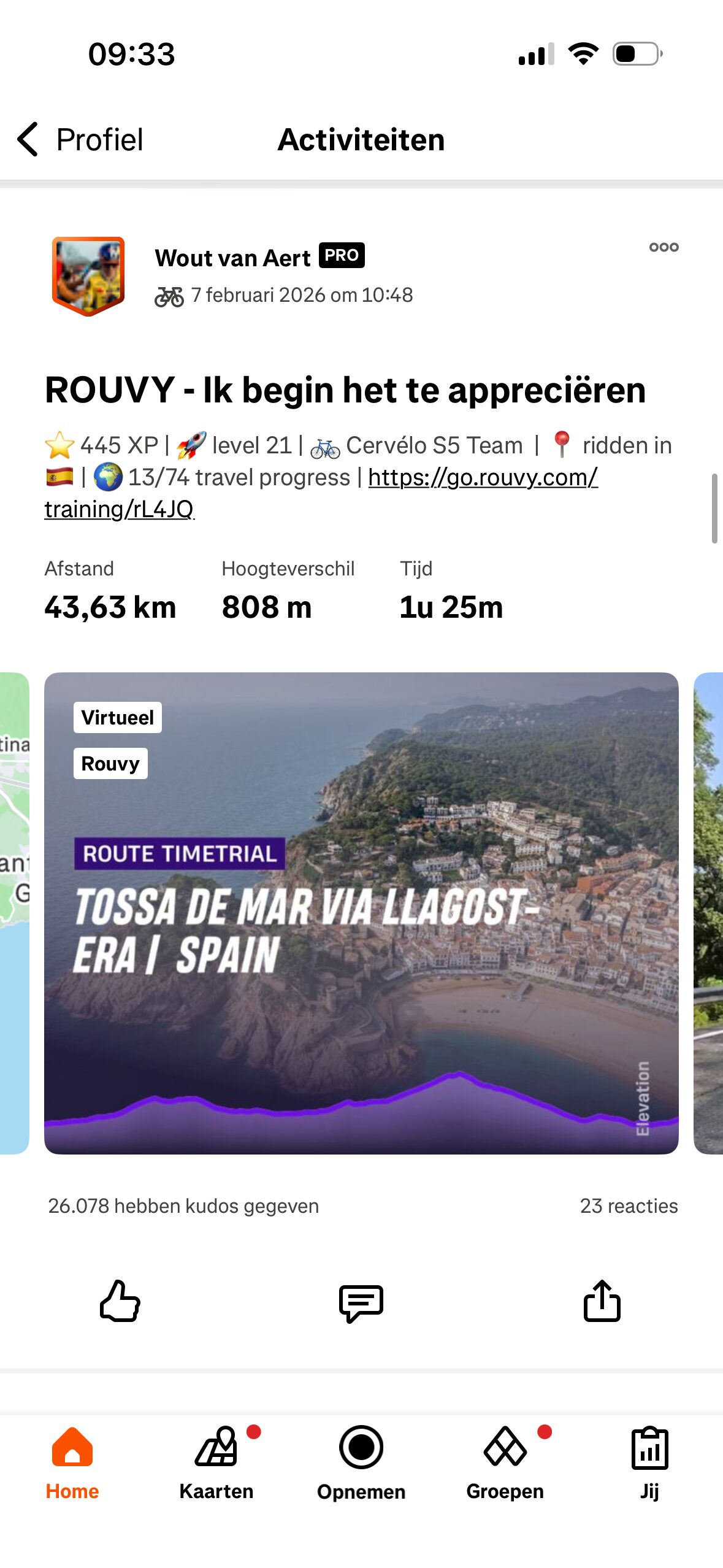723x1568 pixels.
Task: Share this Rouvy activity
Action: point(602,1301)
